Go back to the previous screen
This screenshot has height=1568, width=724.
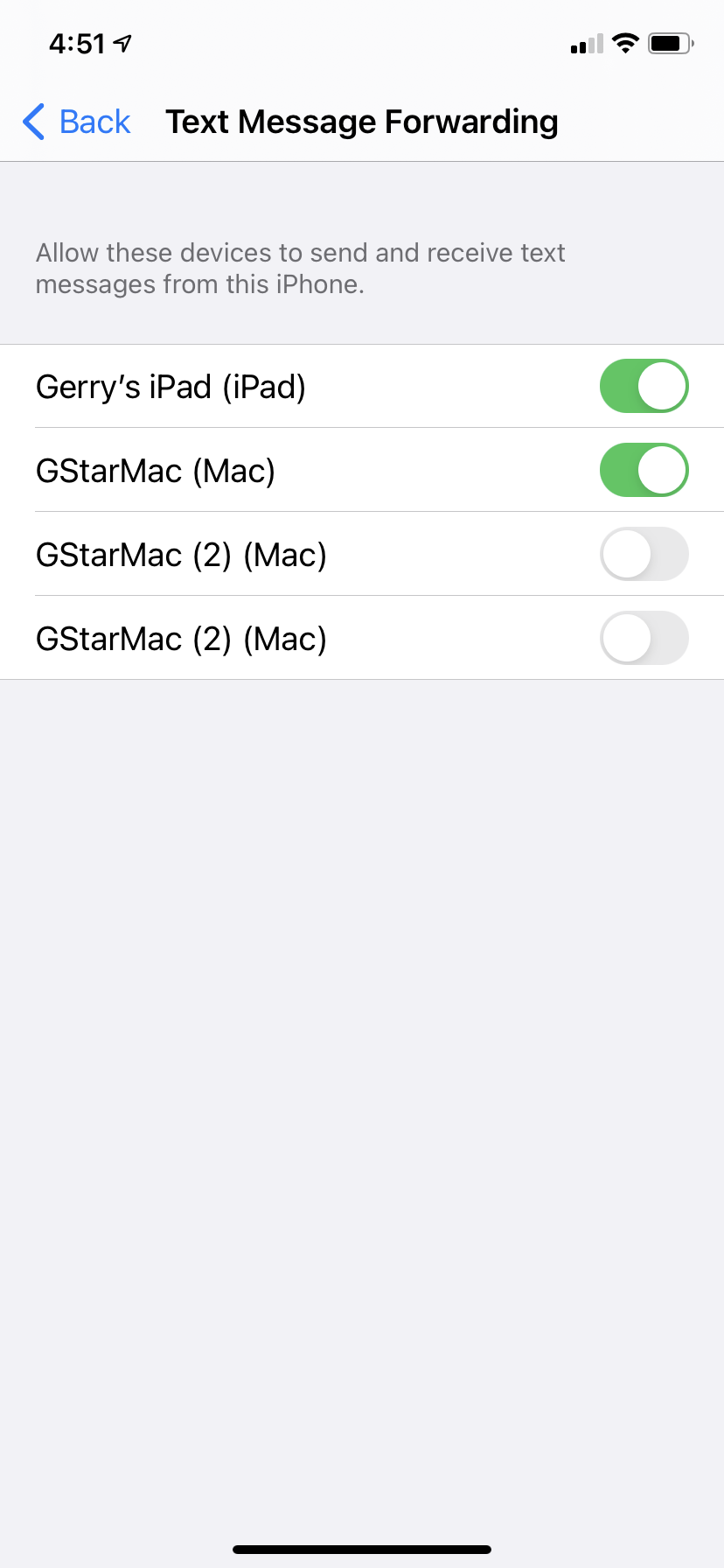click(x=77, y=122)
